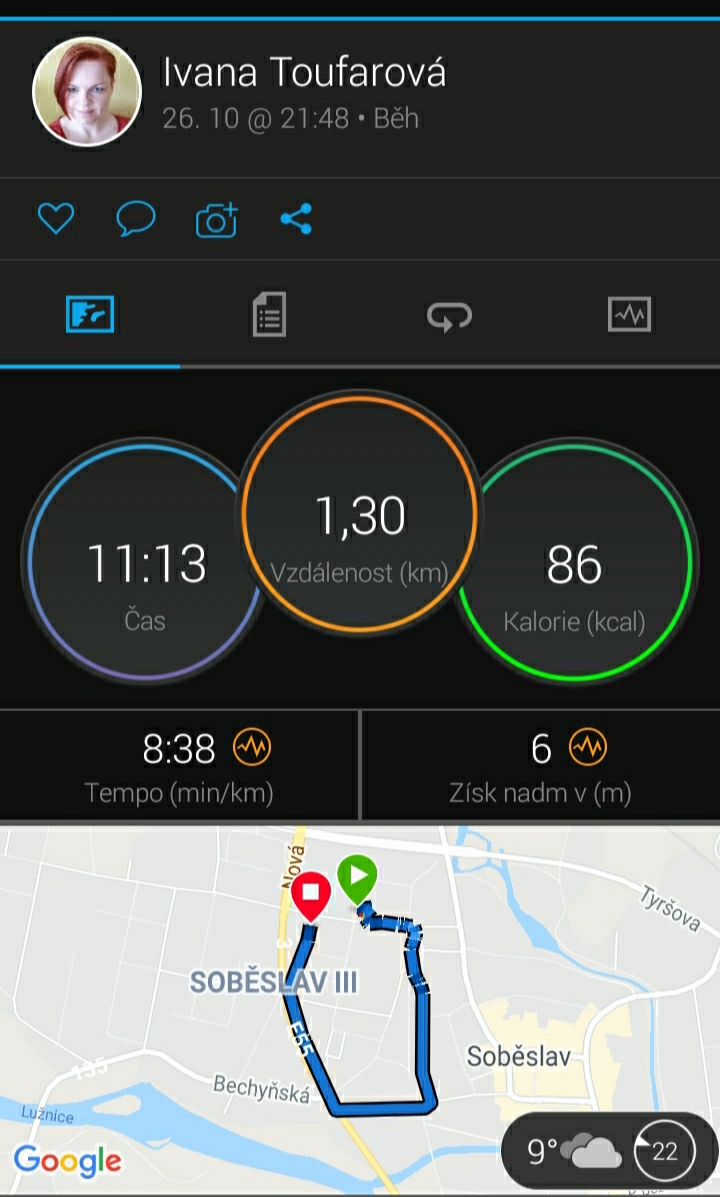The width and height of the screenshot is (720, 1197).
Task: Open Ivana Toufarová's profile photo
Action: click(87, 92)
